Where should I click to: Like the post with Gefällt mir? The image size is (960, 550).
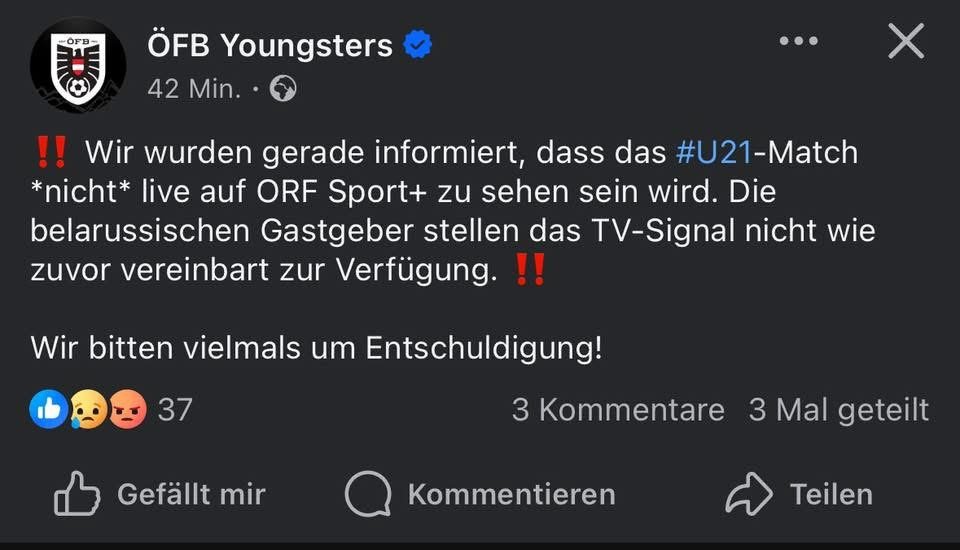[x=160, y=494]
